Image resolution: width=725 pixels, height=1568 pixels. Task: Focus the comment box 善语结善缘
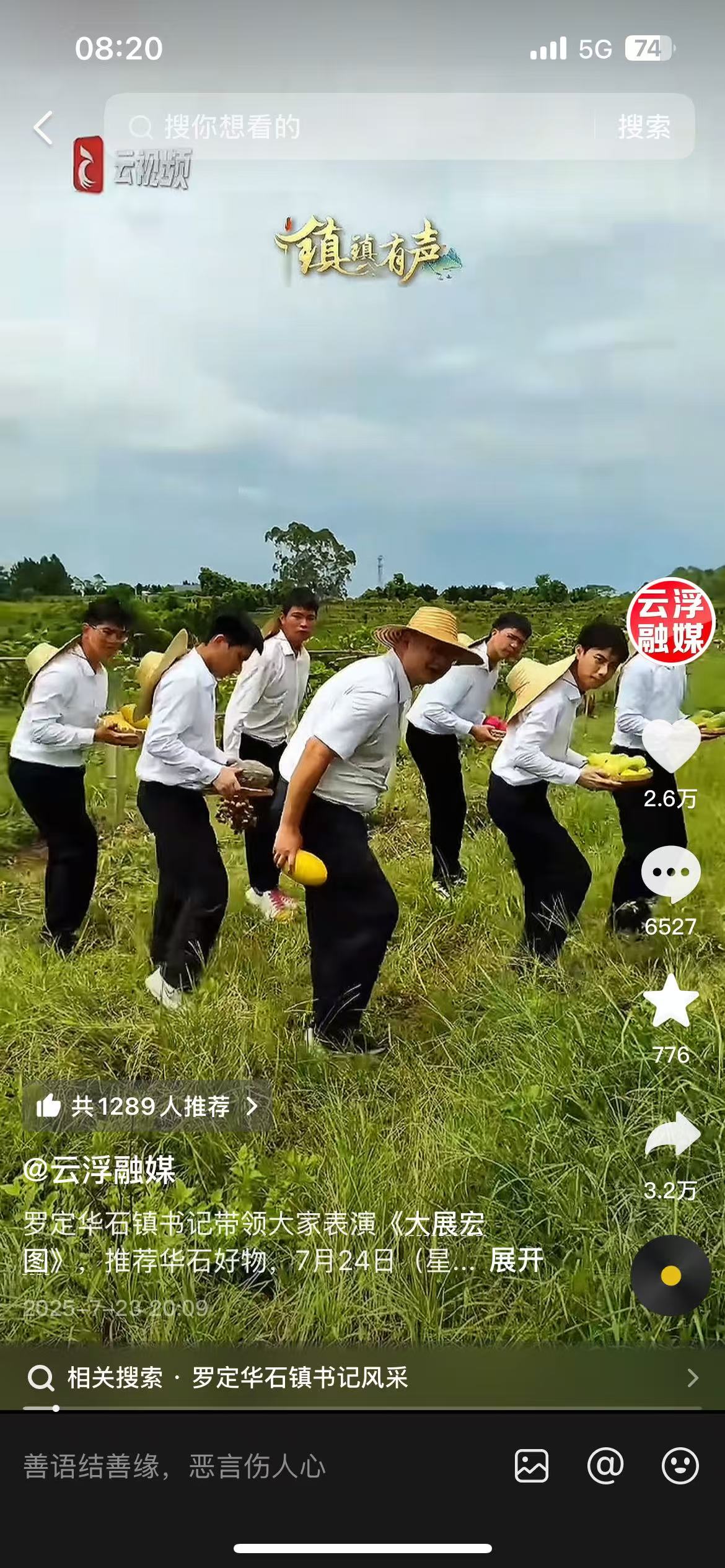(x=248, y=1466)
